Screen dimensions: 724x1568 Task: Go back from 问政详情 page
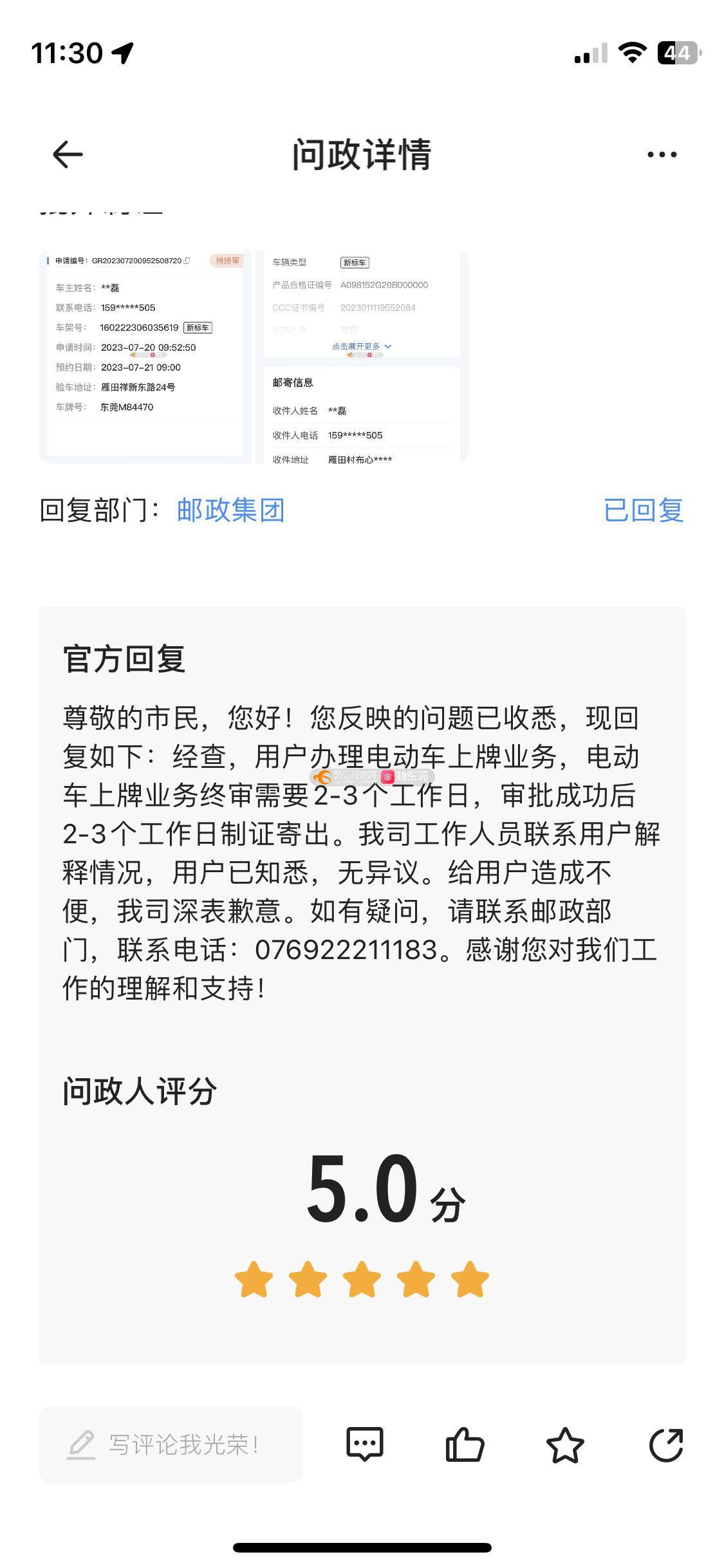(x=68, y=154)
